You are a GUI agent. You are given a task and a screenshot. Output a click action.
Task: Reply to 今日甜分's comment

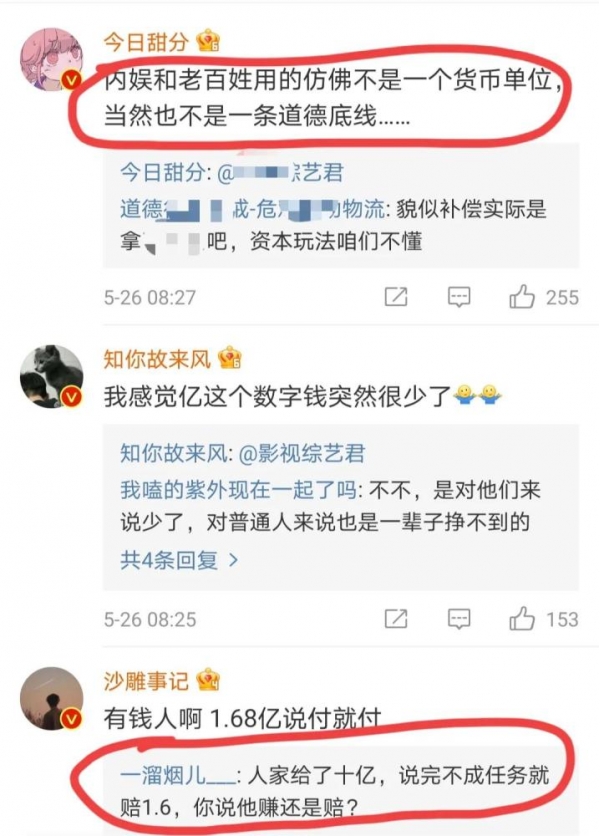[x=459, y=297]
